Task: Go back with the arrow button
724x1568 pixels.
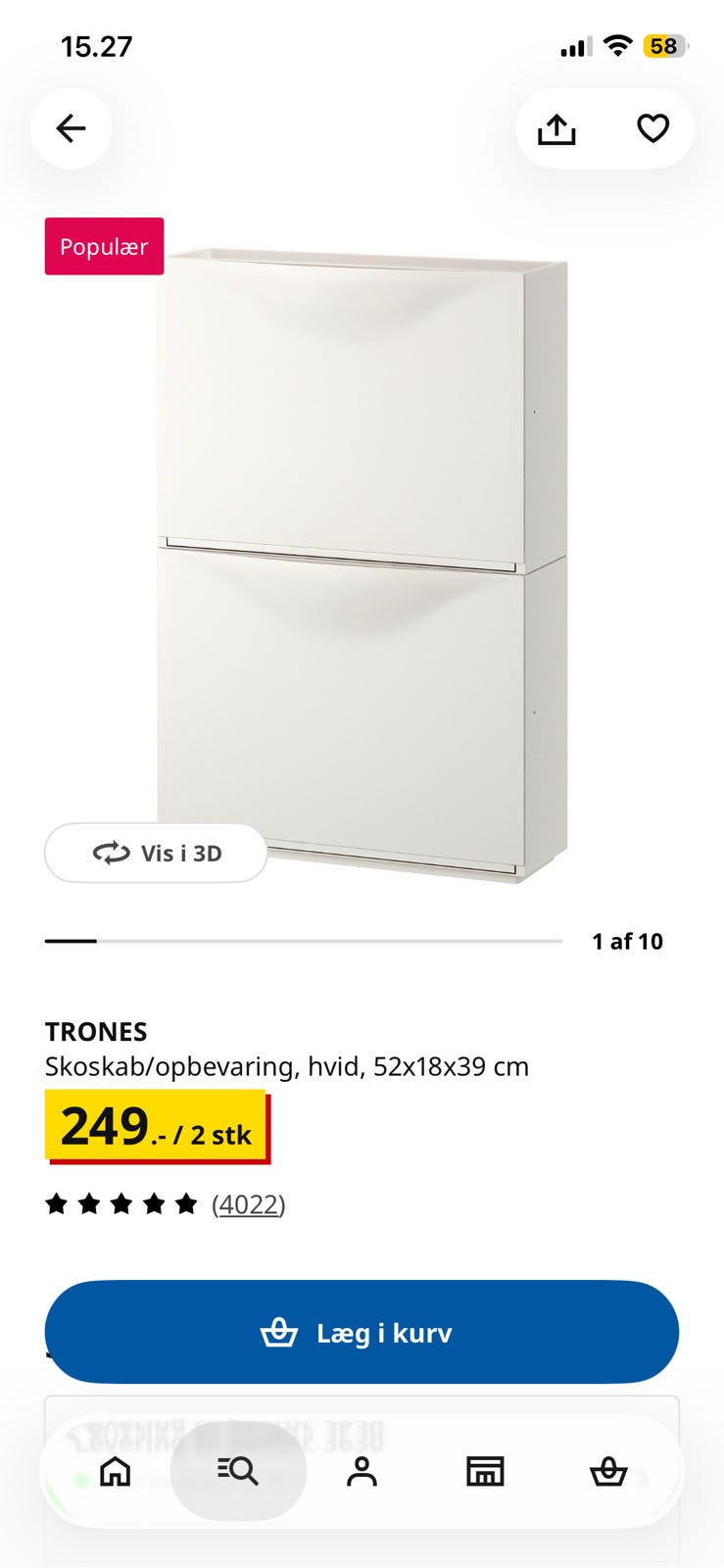Action: pos(71,128)
